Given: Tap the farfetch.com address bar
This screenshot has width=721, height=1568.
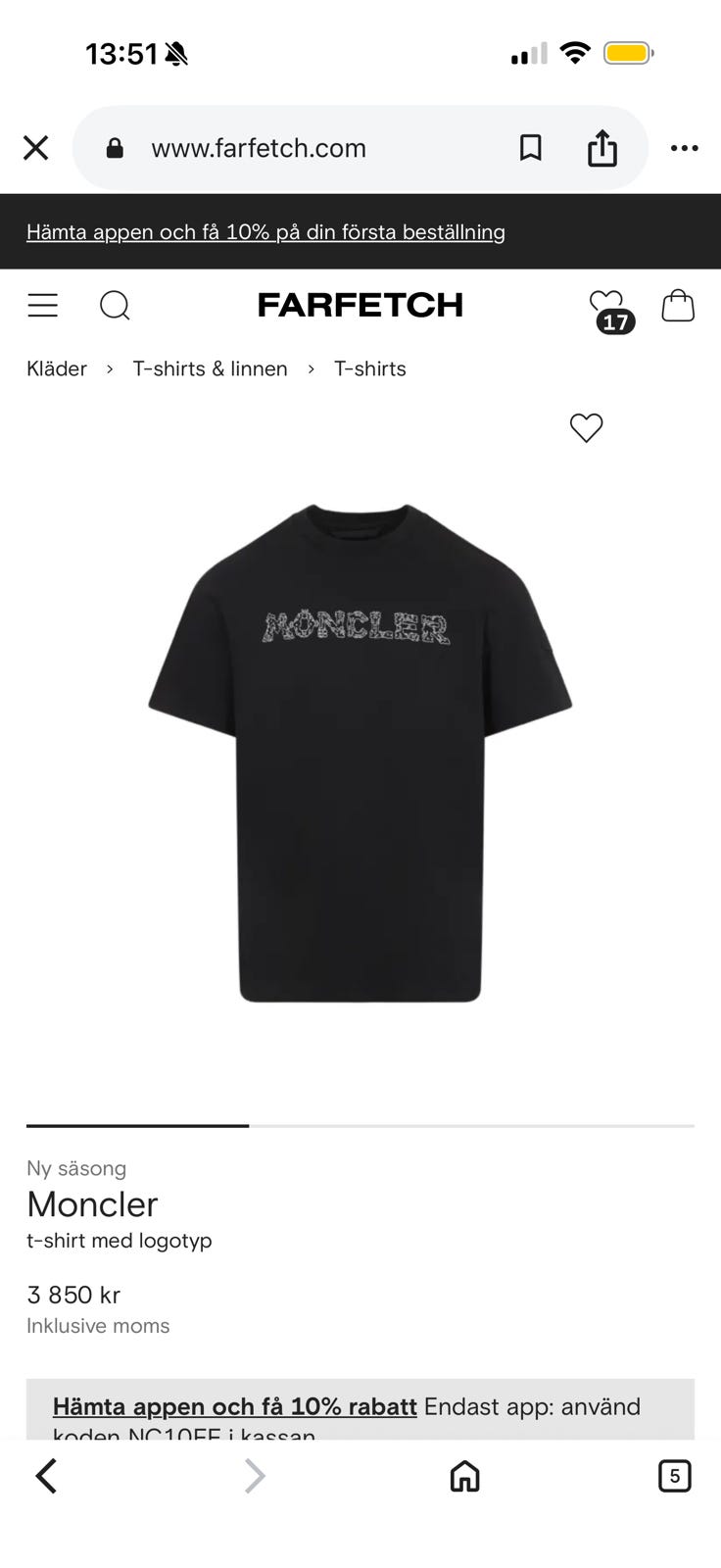Looking at the screenshot, I should click(x=259, y=148).
